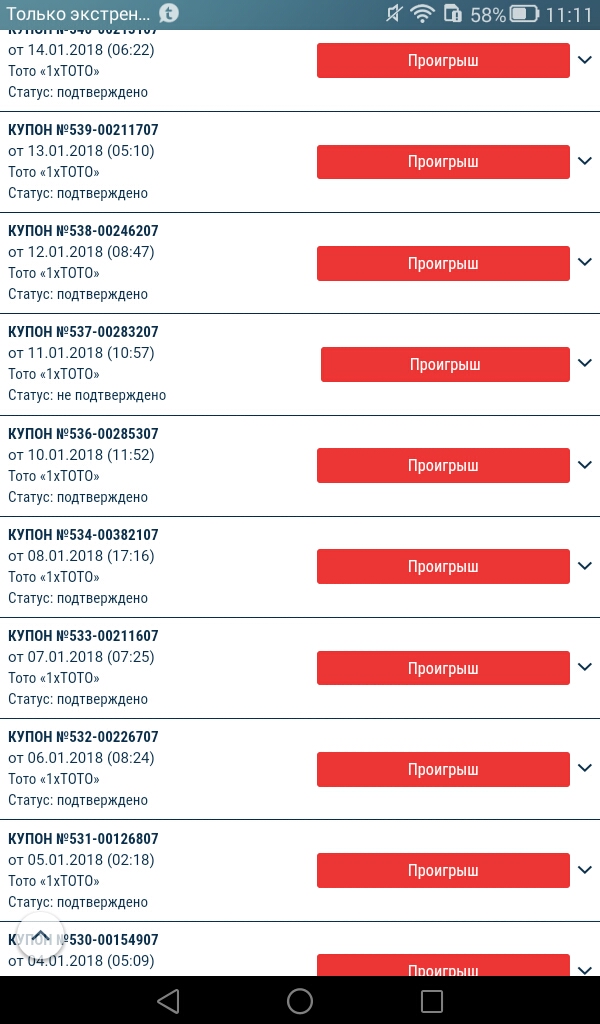The width and height of the screenshot is (600, 1024).
Task: Expand coupon №536-00285307 with the chevron
Action: 585,465
